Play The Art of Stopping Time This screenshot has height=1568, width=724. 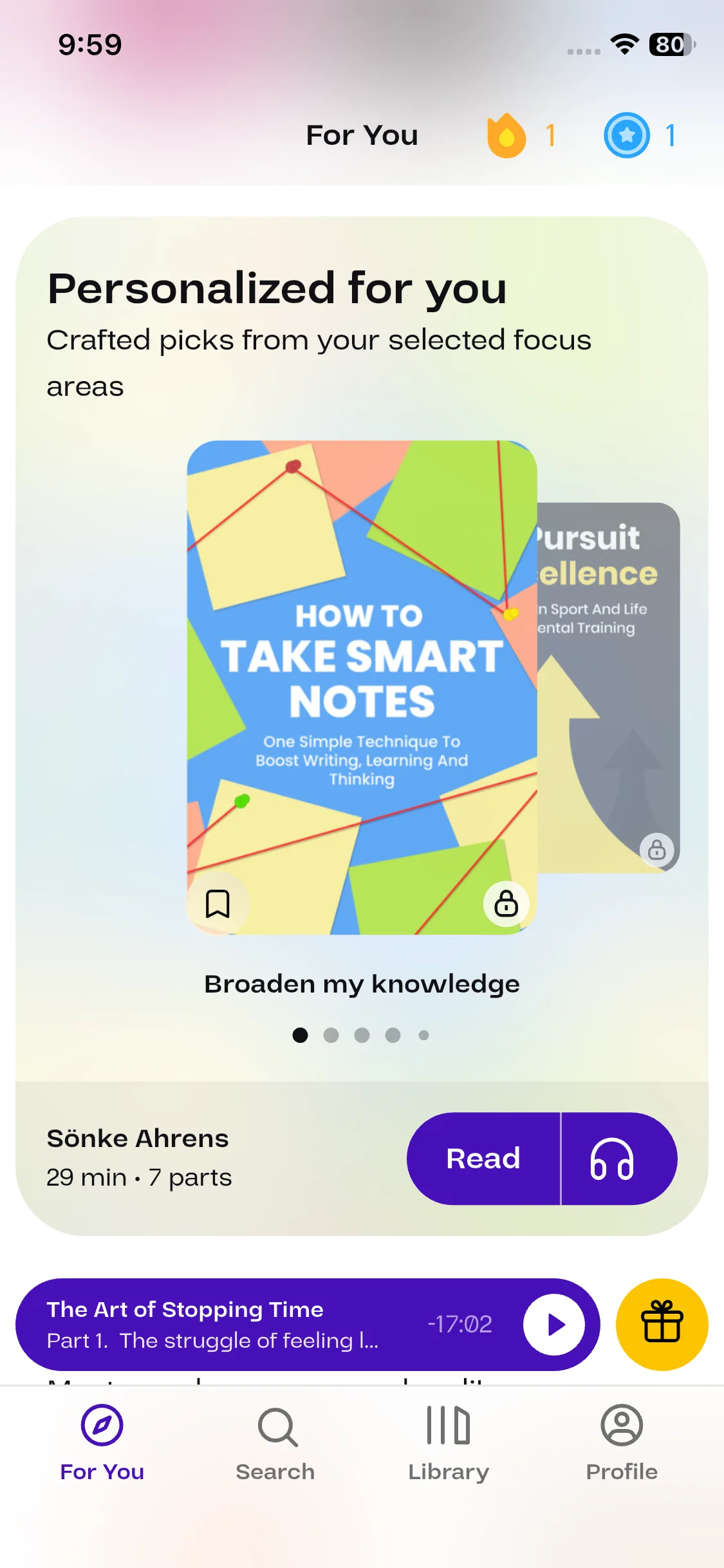click(553, 1324)
